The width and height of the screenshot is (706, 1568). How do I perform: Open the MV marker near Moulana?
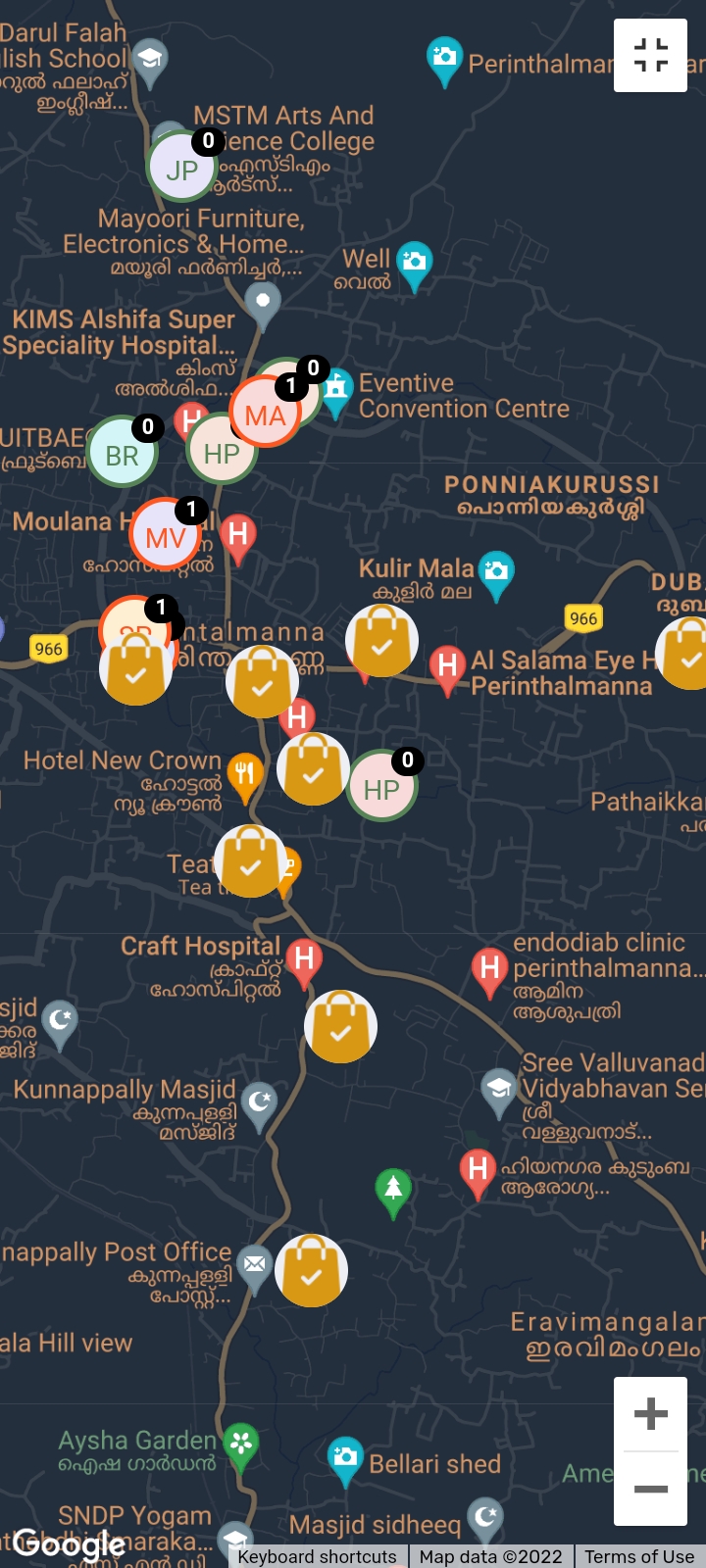click(165, 538)
